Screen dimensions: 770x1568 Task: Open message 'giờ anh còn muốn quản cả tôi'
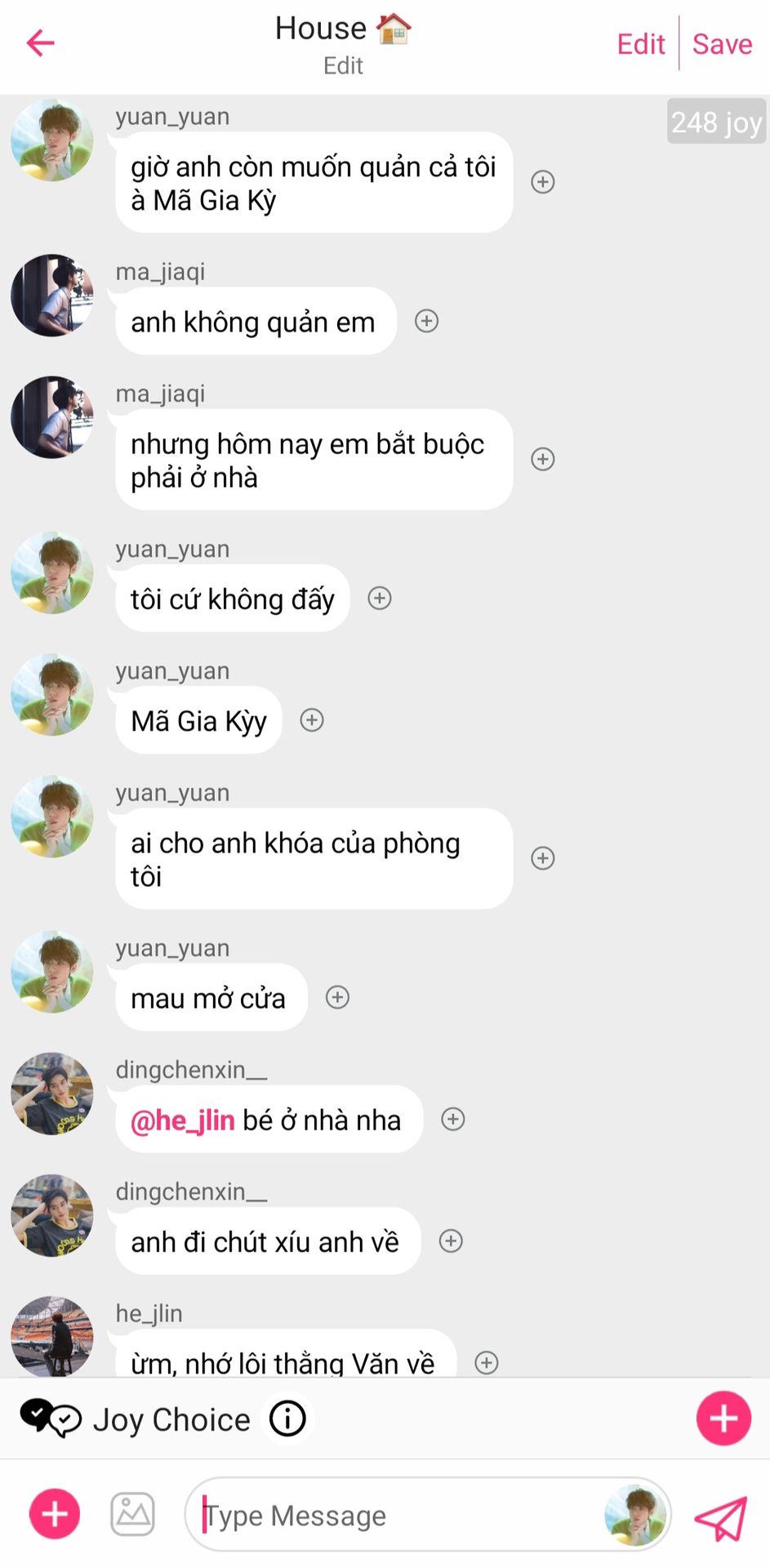pos(314,183)
